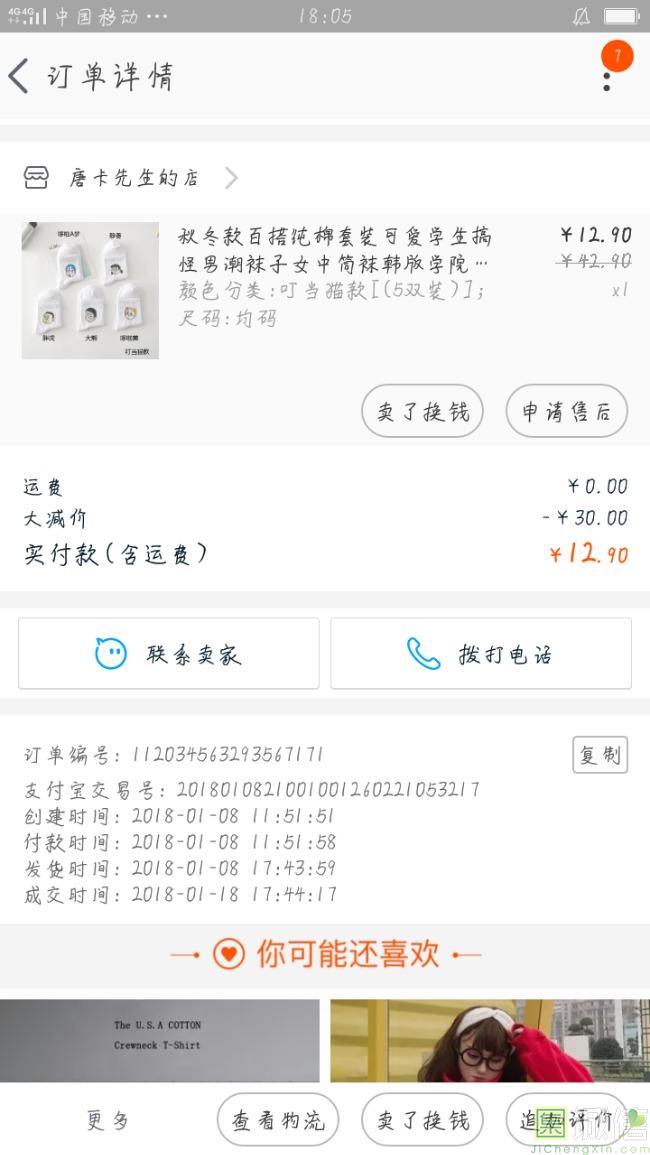Tap 卖了换钱 under the product item
This screenshot has height=1155, width=650.
[x=422, y=411]
